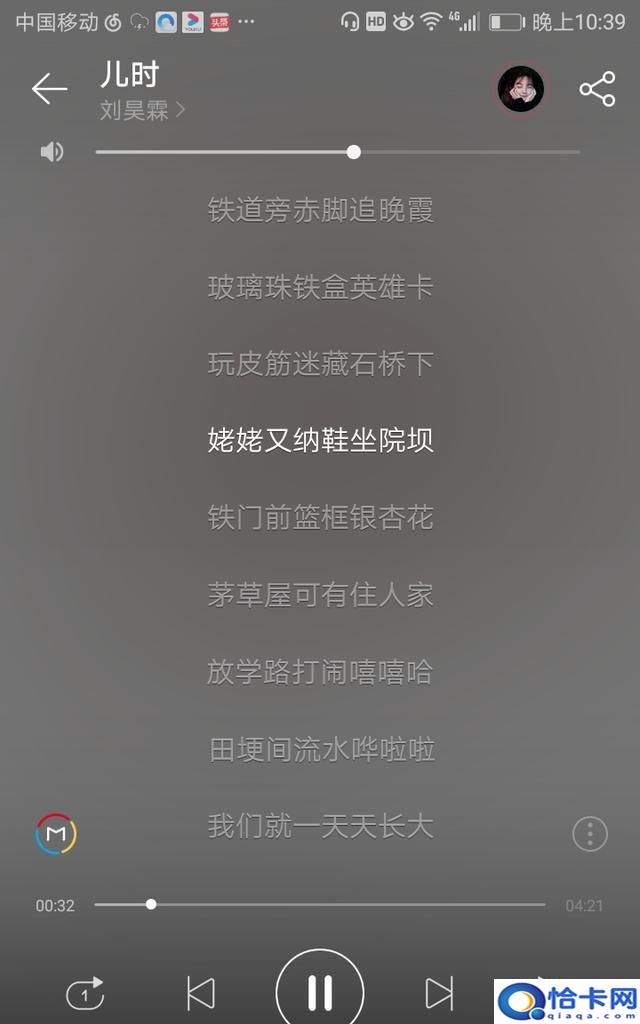Go back from the player screen
Image resolution: width=640 pixels, height=1024 pixels.
(x=49, y=89)
